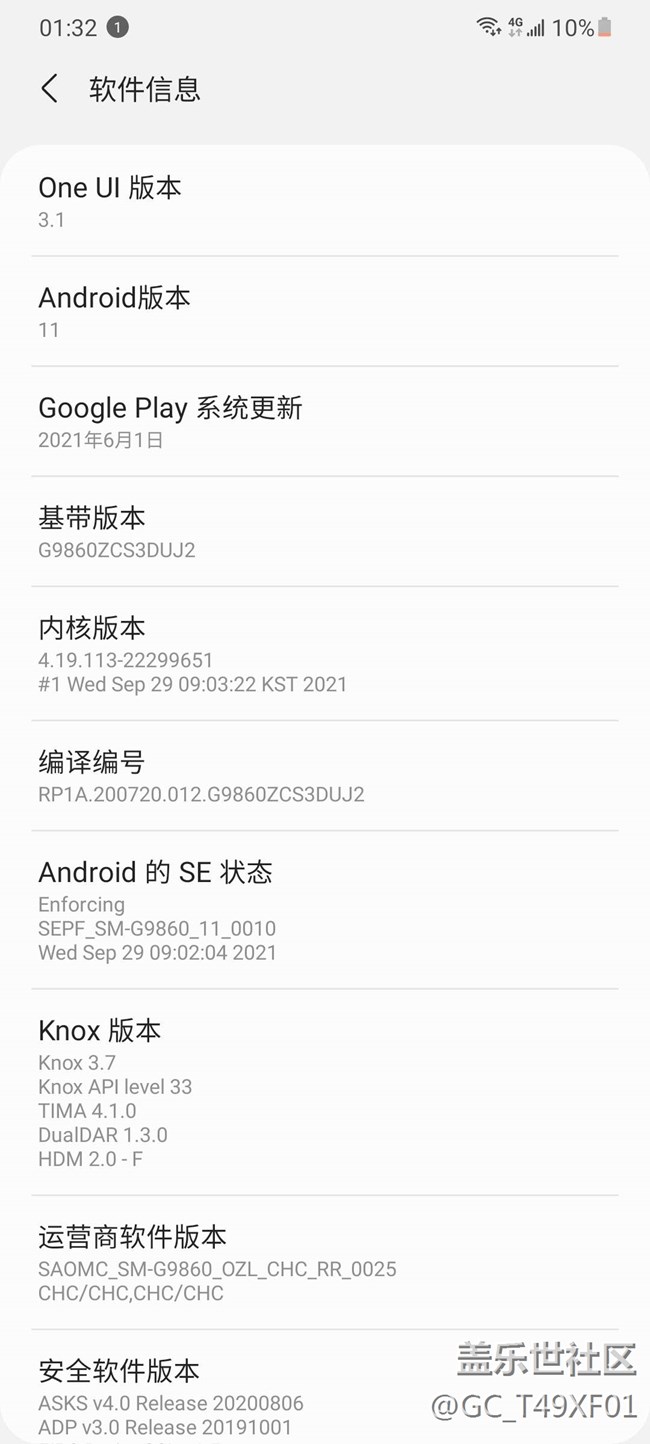Go back from the 软件信息 page
The height and width of the screenshot is (1444, 650).
pos(49,88)
